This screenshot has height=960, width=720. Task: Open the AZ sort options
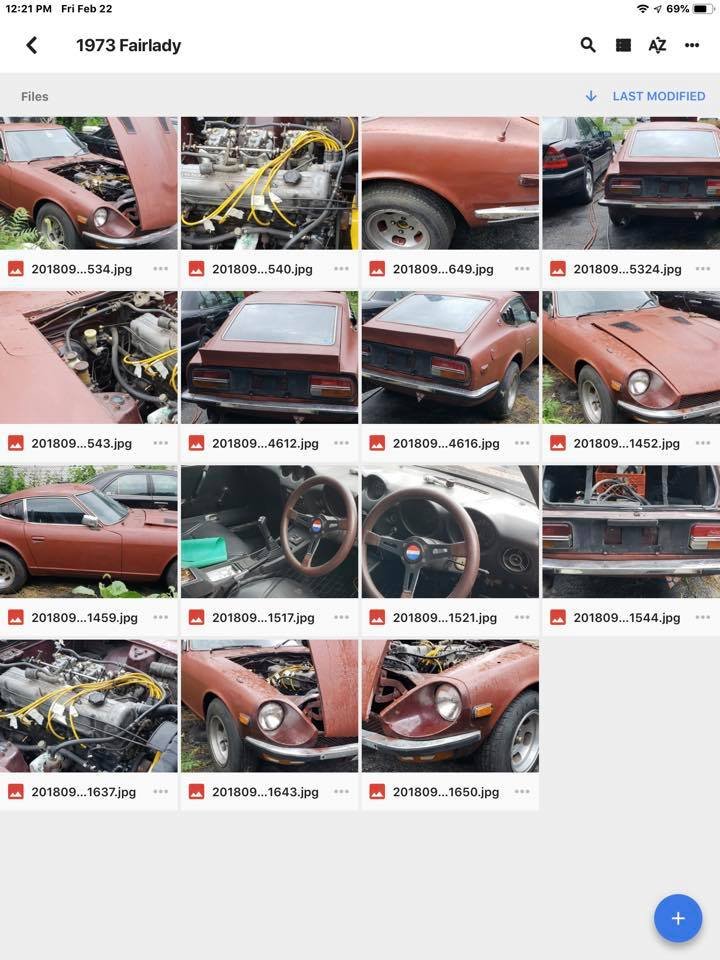pyautogui.click(x=657, y=45)
